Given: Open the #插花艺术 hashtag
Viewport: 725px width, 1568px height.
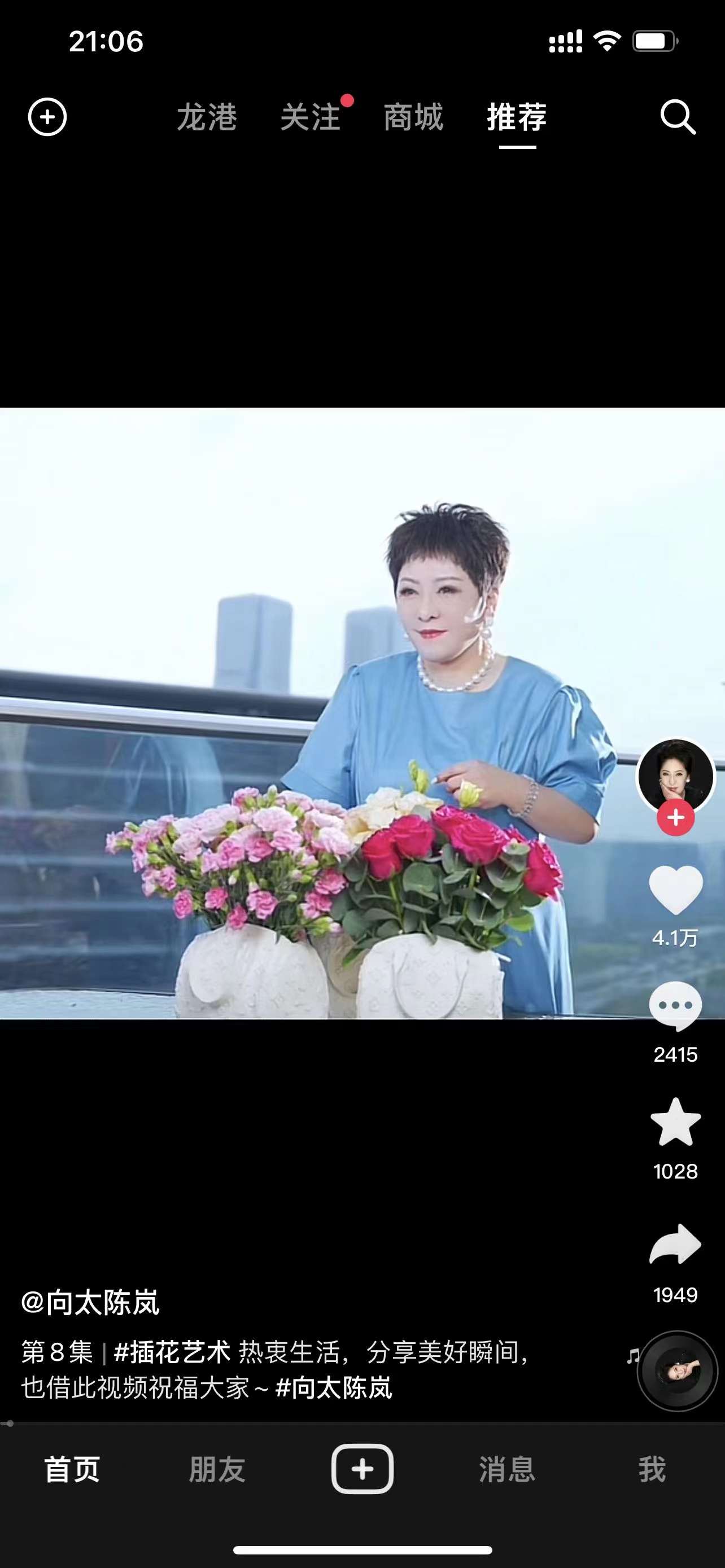Looking at the screenshot, I should coord(172,1352).
